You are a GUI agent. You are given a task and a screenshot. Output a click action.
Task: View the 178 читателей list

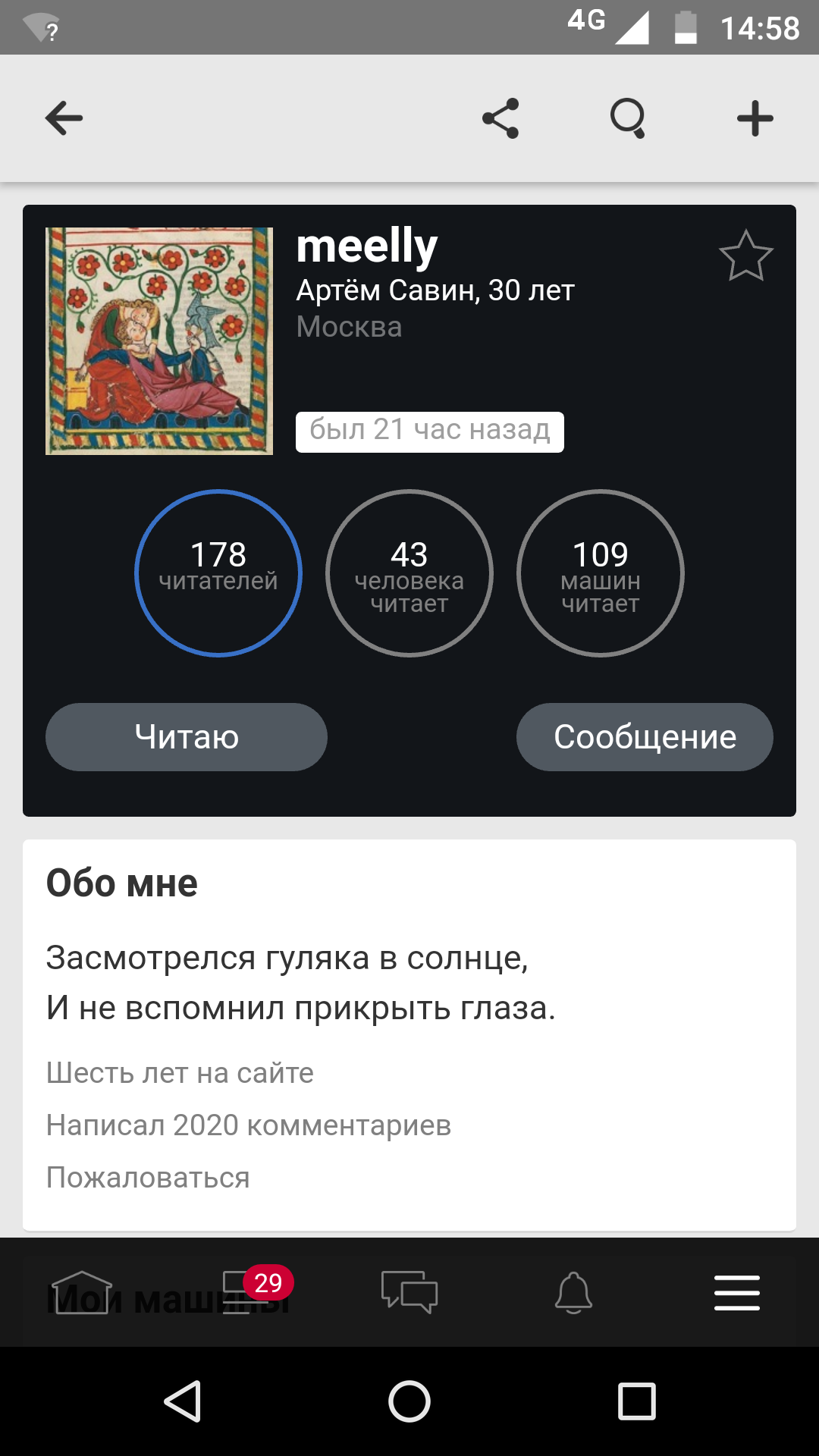(x=218, y=573)
